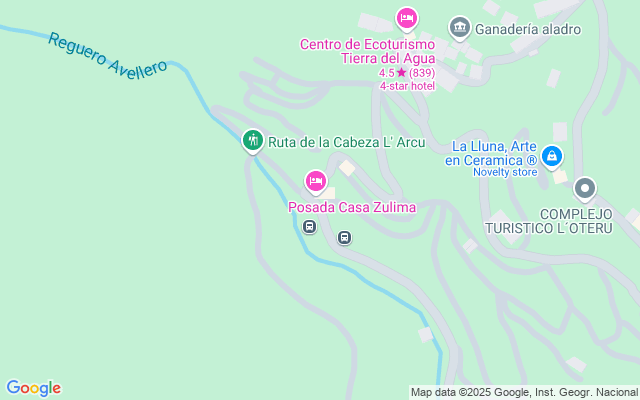View La Lluna, Arte en Ceramica store pin
The height and width of the screenshot is (400, 640).
coord(552,157)
